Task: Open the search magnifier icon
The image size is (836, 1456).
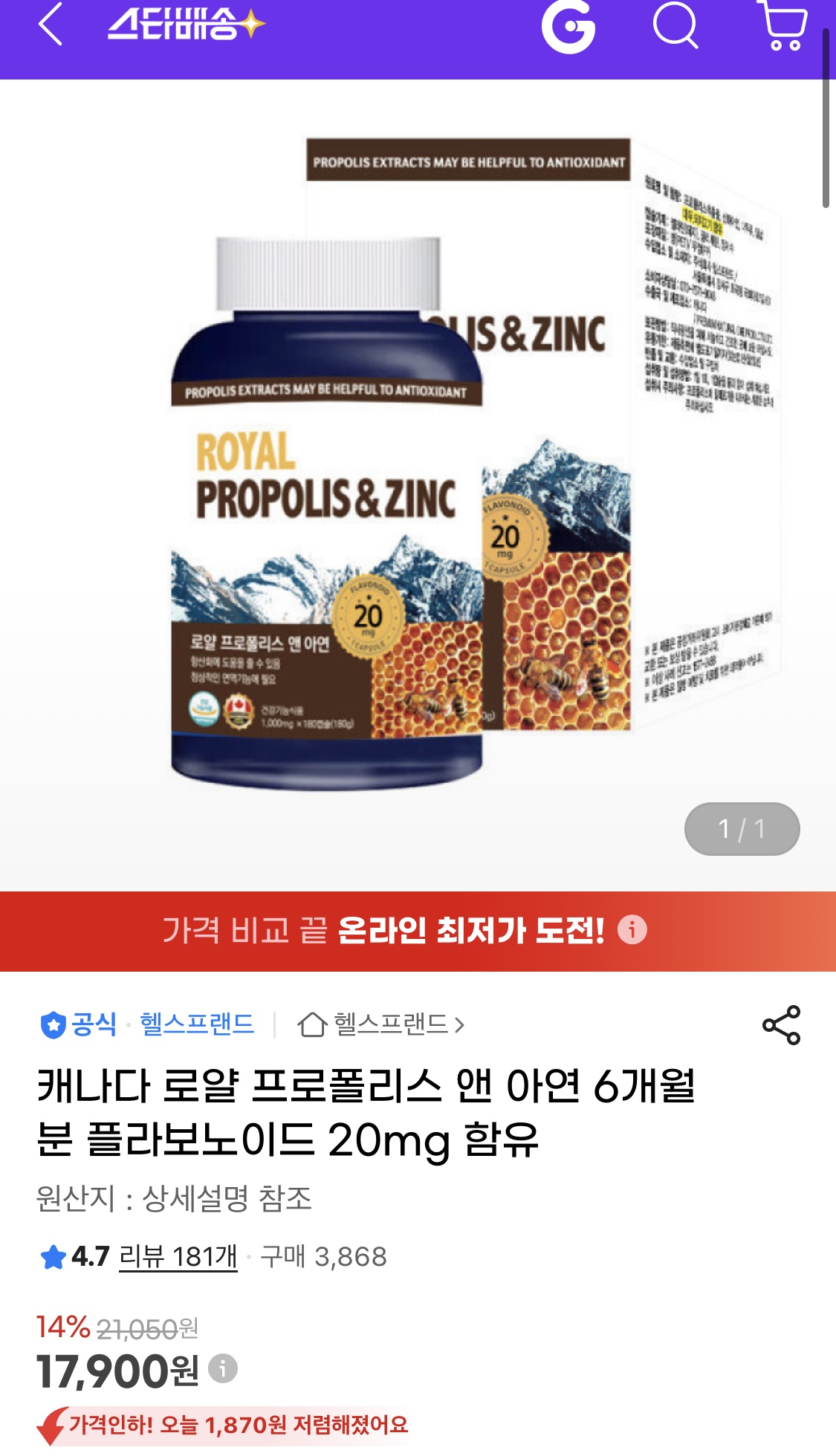Action: coord(675,26)
